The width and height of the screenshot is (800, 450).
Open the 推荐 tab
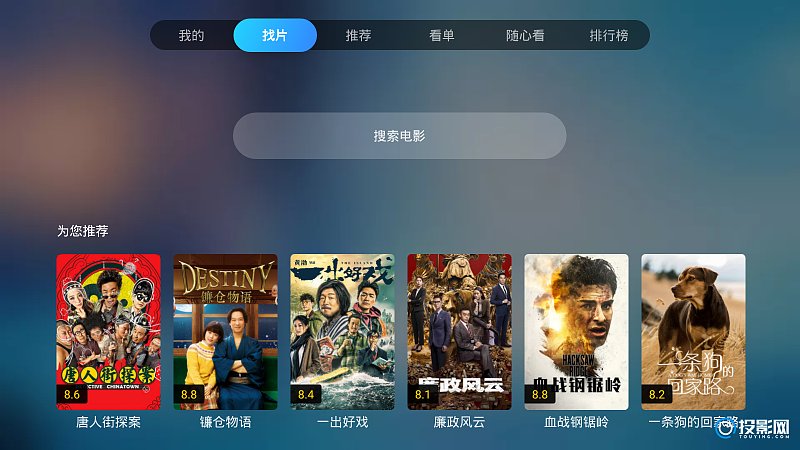coord(358,35)
